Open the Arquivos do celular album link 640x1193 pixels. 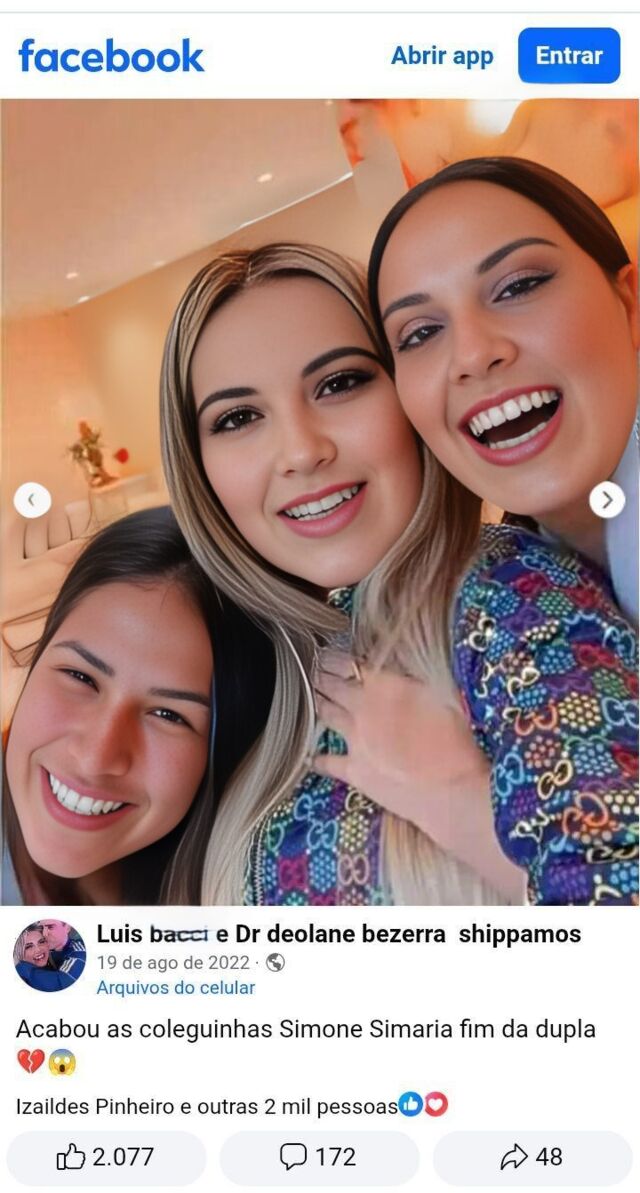(x=175, y=988)
